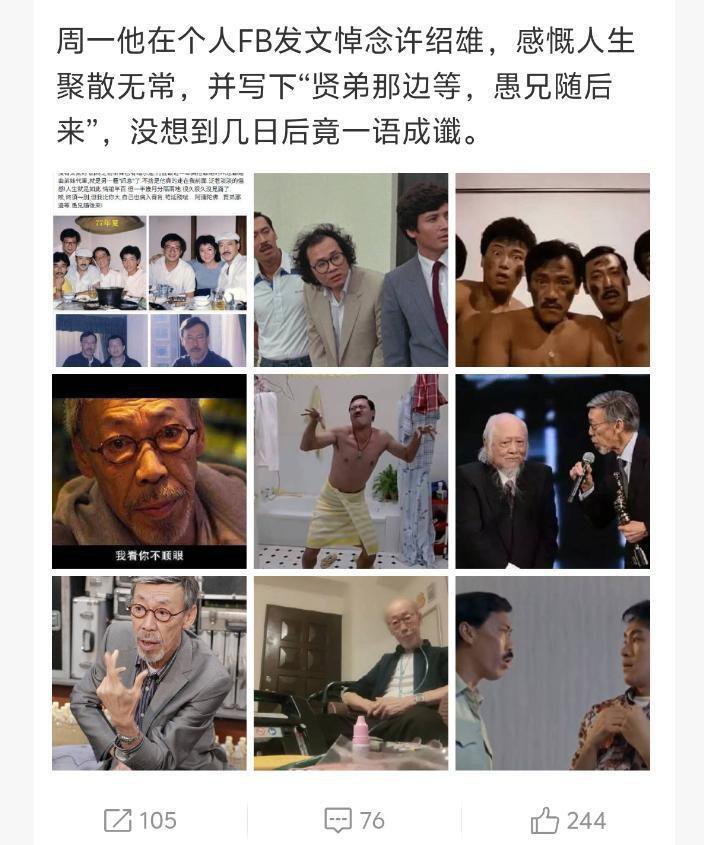Open the photo of shirtless men

pos(552,270)
